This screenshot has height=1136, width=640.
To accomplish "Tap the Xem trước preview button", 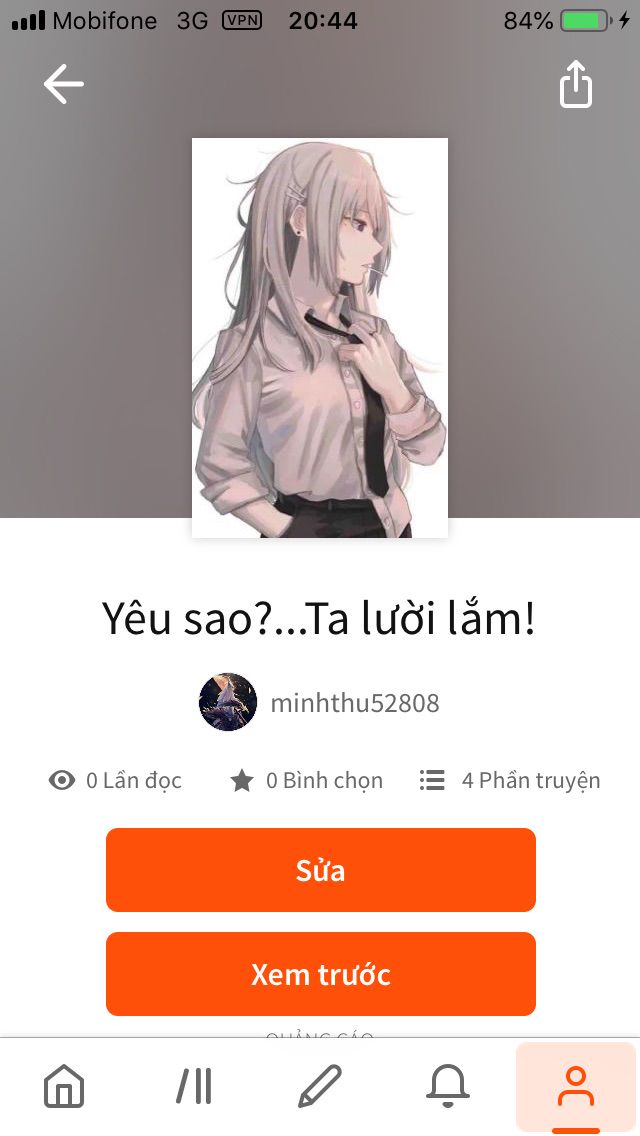I will point(320,974).
